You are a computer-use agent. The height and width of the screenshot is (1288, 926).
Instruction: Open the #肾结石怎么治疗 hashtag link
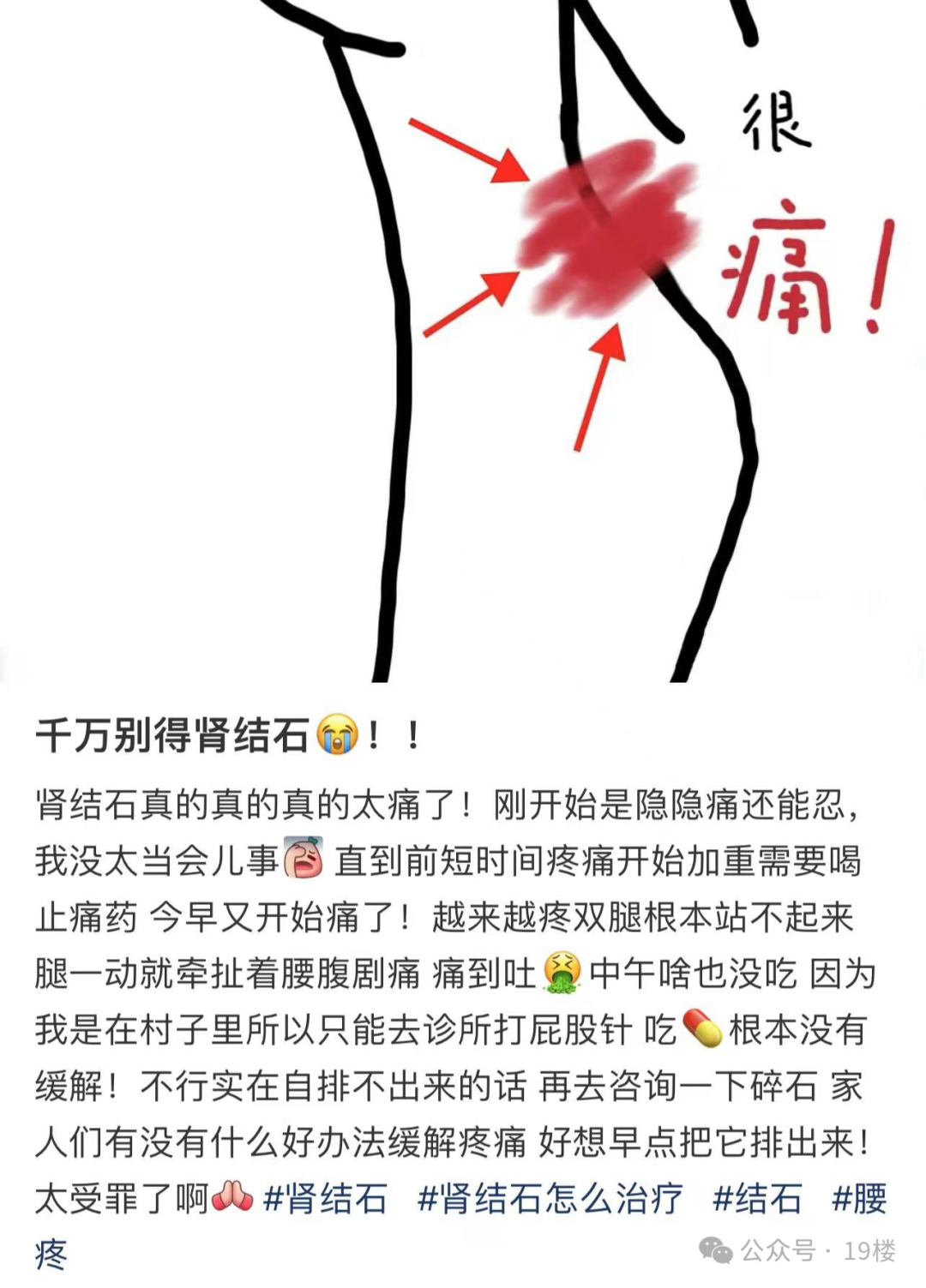pyautogui.click(x=550, y=1198)
